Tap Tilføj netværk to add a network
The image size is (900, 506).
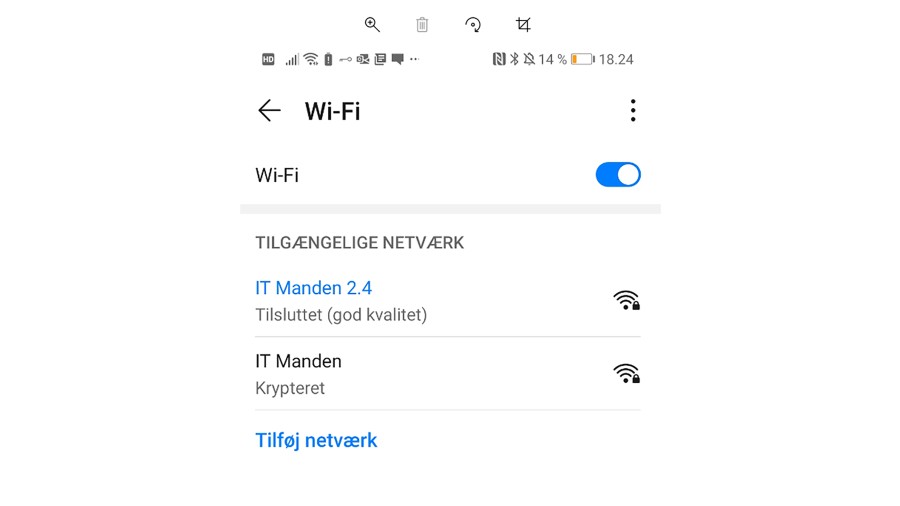[x=316, y=440]
